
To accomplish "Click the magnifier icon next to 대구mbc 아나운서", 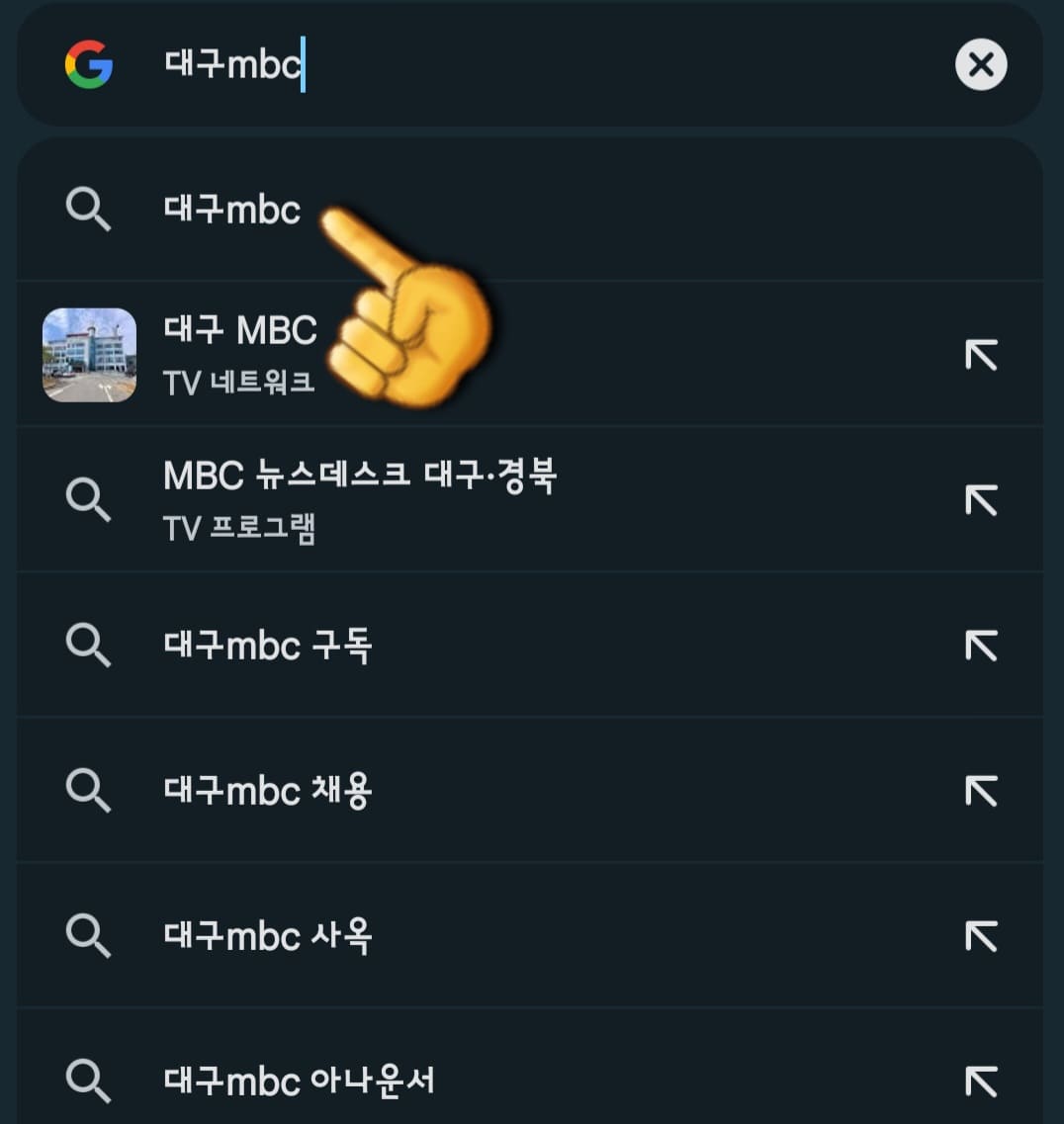I will [89, 1080].
